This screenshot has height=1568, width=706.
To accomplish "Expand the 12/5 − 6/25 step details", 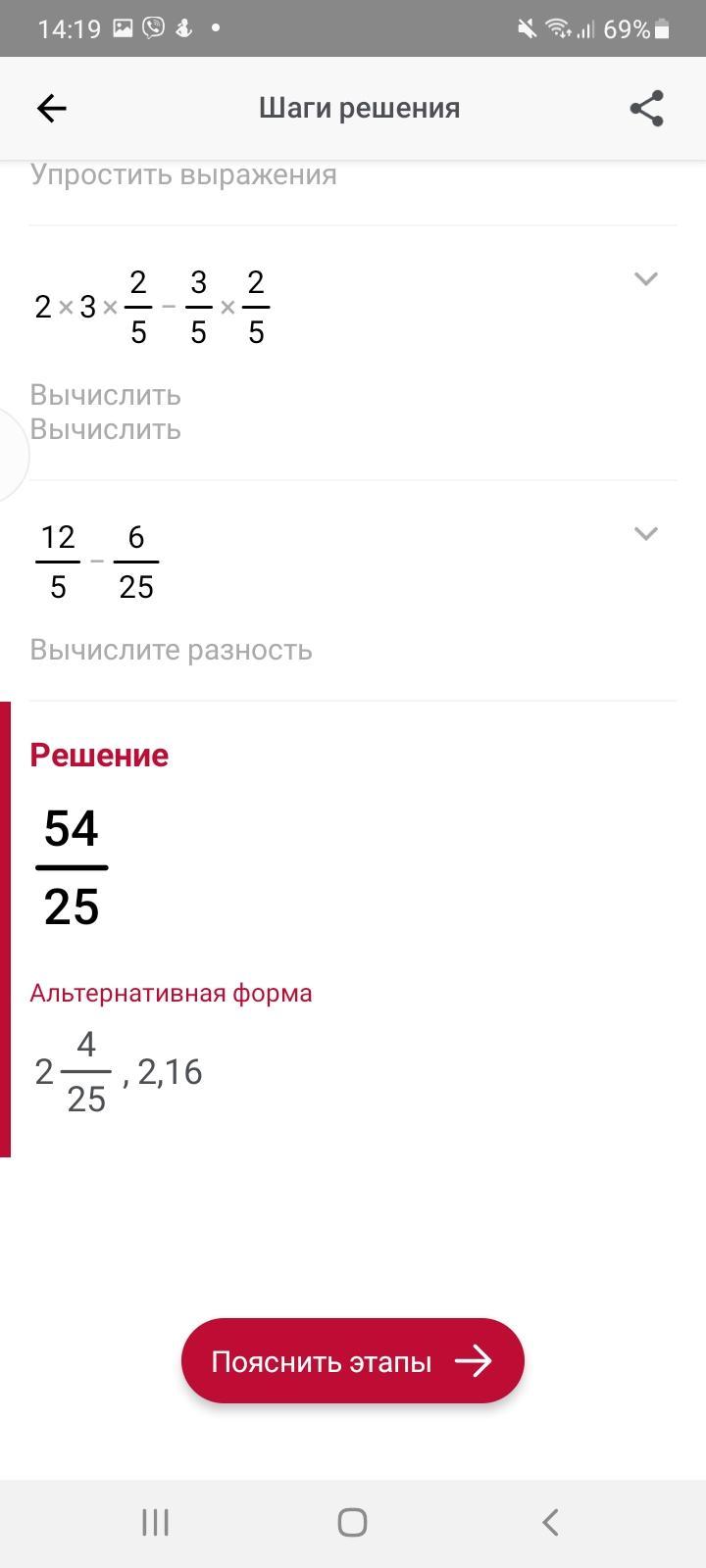I will point(645,534).
